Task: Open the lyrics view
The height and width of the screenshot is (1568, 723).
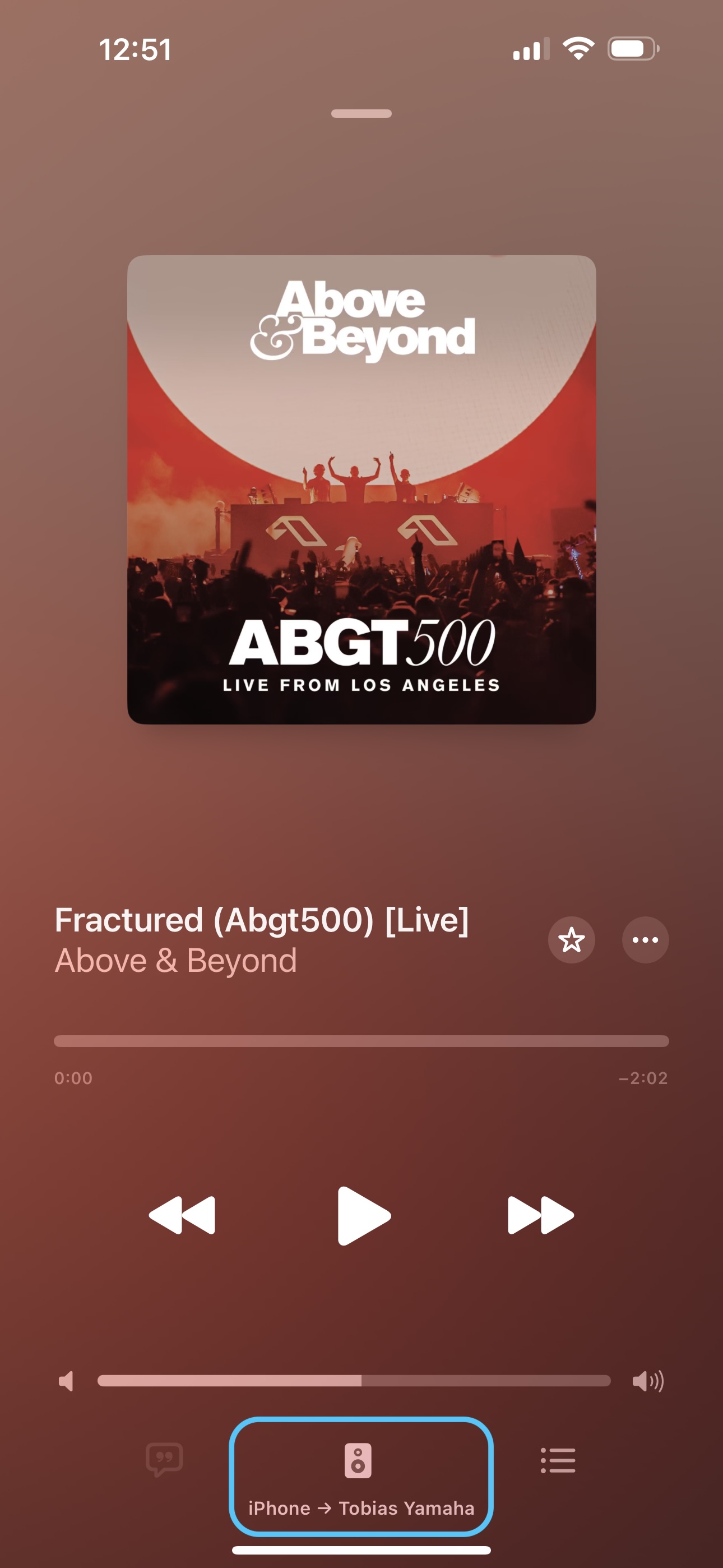Action: (x=164, y=1460)
